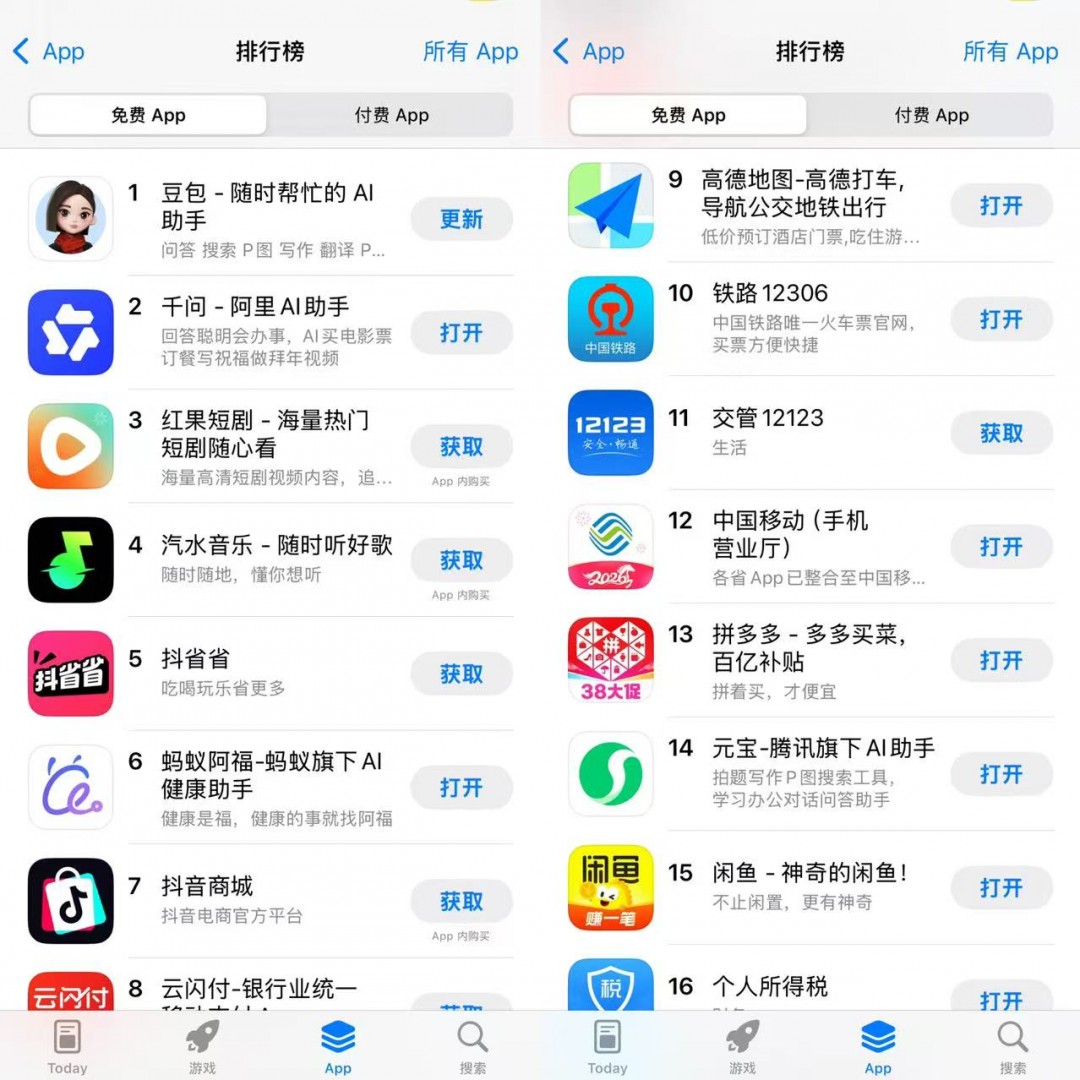Open the 铁路12306 app

coord(1001,320)
